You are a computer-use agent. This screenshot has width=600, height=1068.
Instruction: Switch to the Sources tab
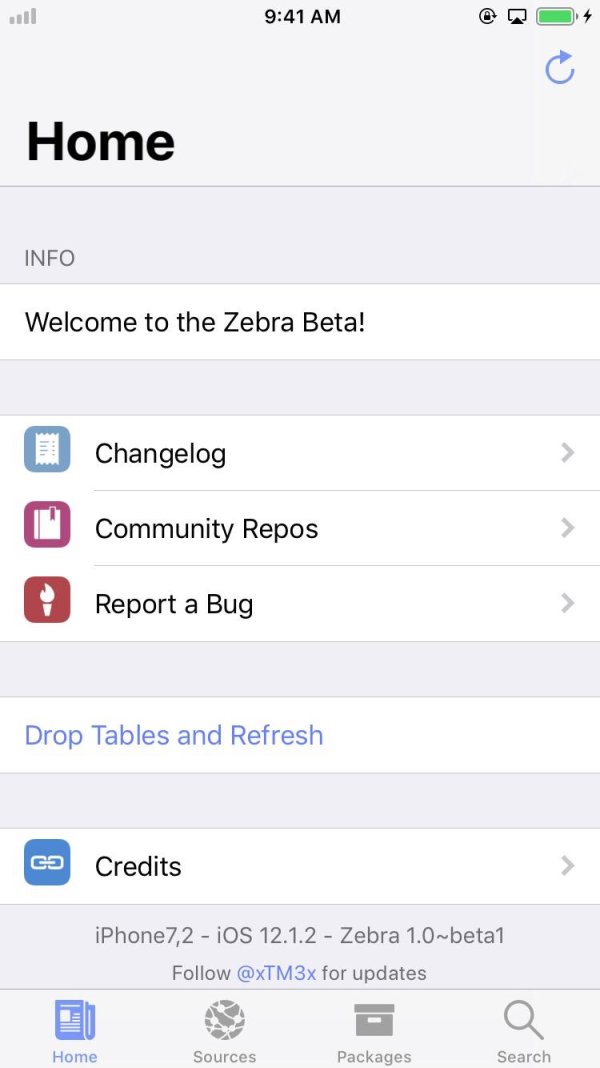pos(225,1030)
